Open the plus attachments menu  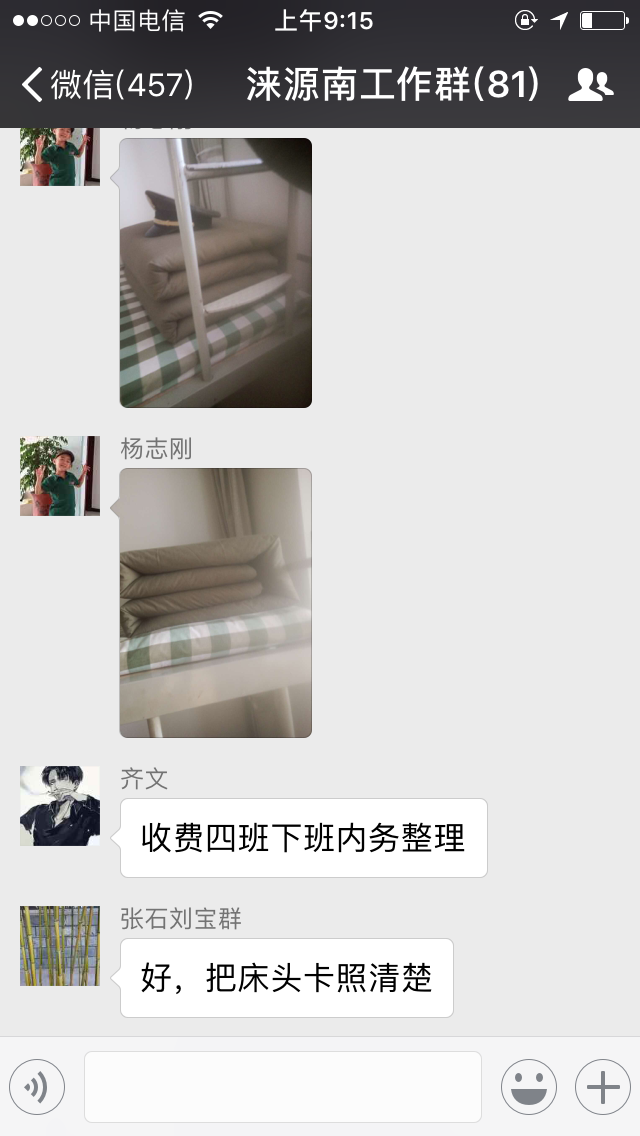pyautogui.click(x=603, y=1087)
